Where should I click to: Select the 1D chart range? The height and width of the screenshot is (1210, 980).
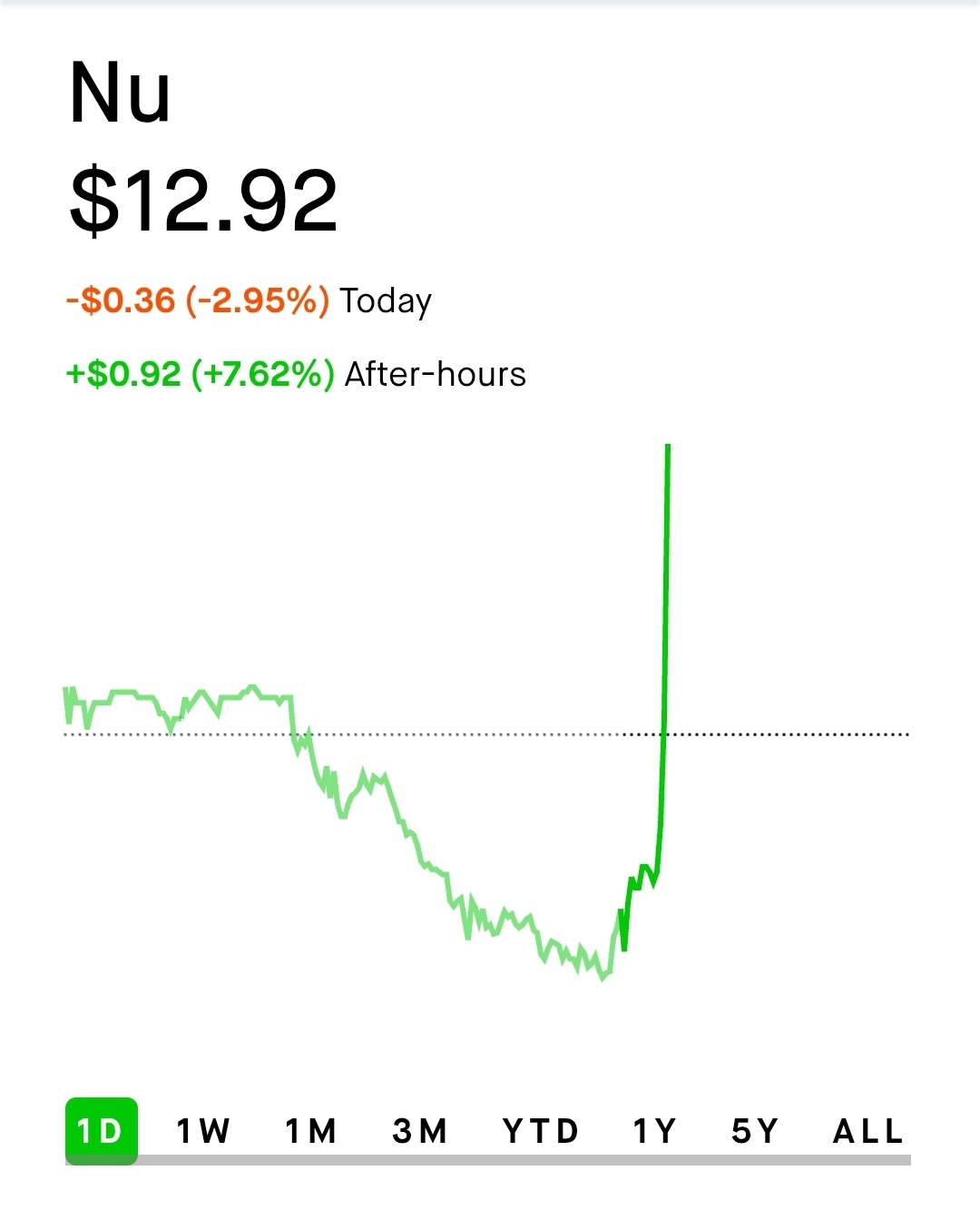click(101, 1131)
